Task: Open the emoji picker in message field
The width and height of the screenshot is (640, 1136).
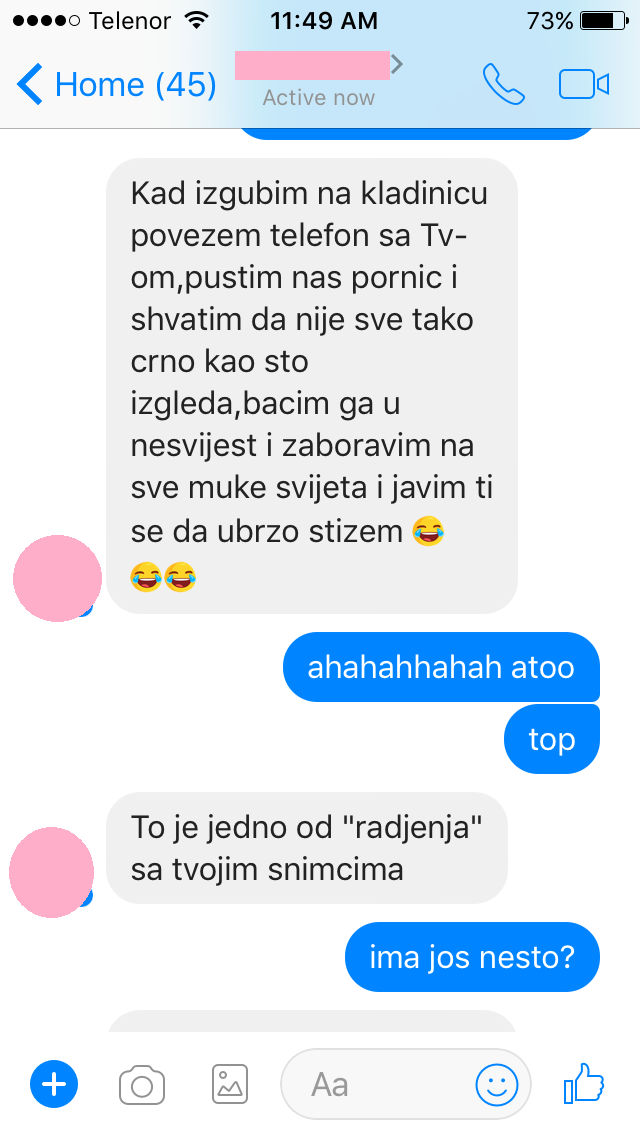Action: 496,1084
